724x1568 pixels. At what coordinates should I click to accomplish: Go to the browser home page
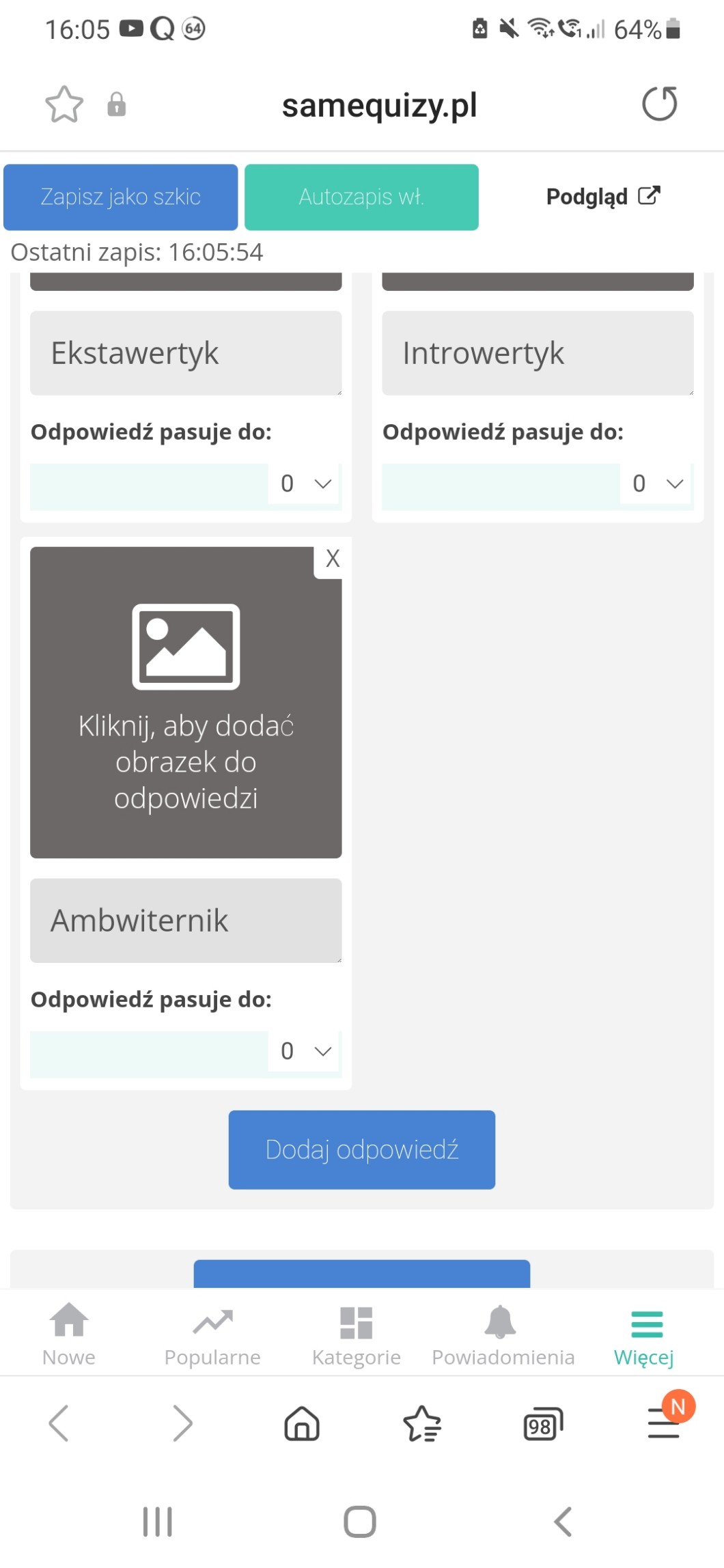click(x=301, y=1425)
